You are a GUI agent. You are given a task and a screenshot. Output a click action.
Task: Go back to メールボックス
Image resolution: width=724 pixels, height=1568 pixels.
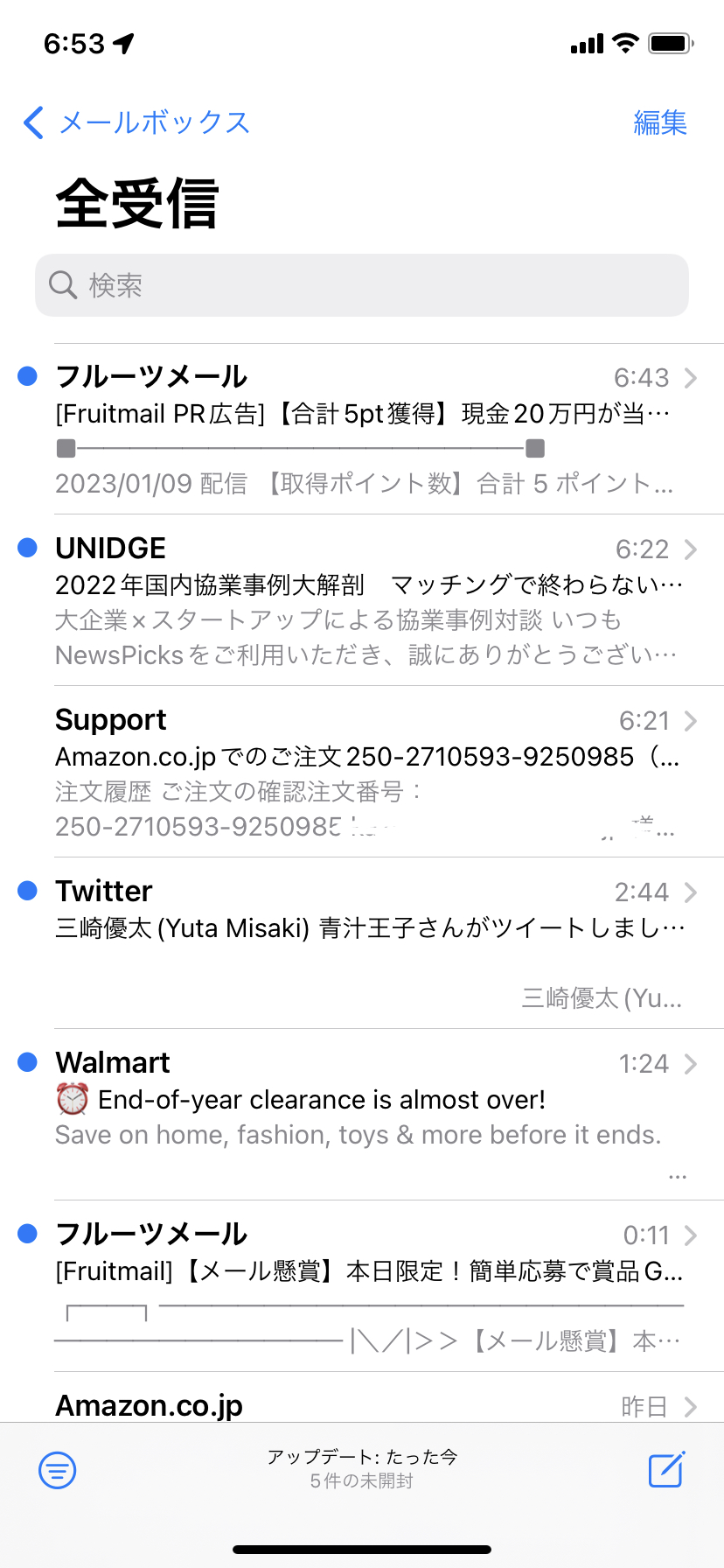(x=136, y=122)
